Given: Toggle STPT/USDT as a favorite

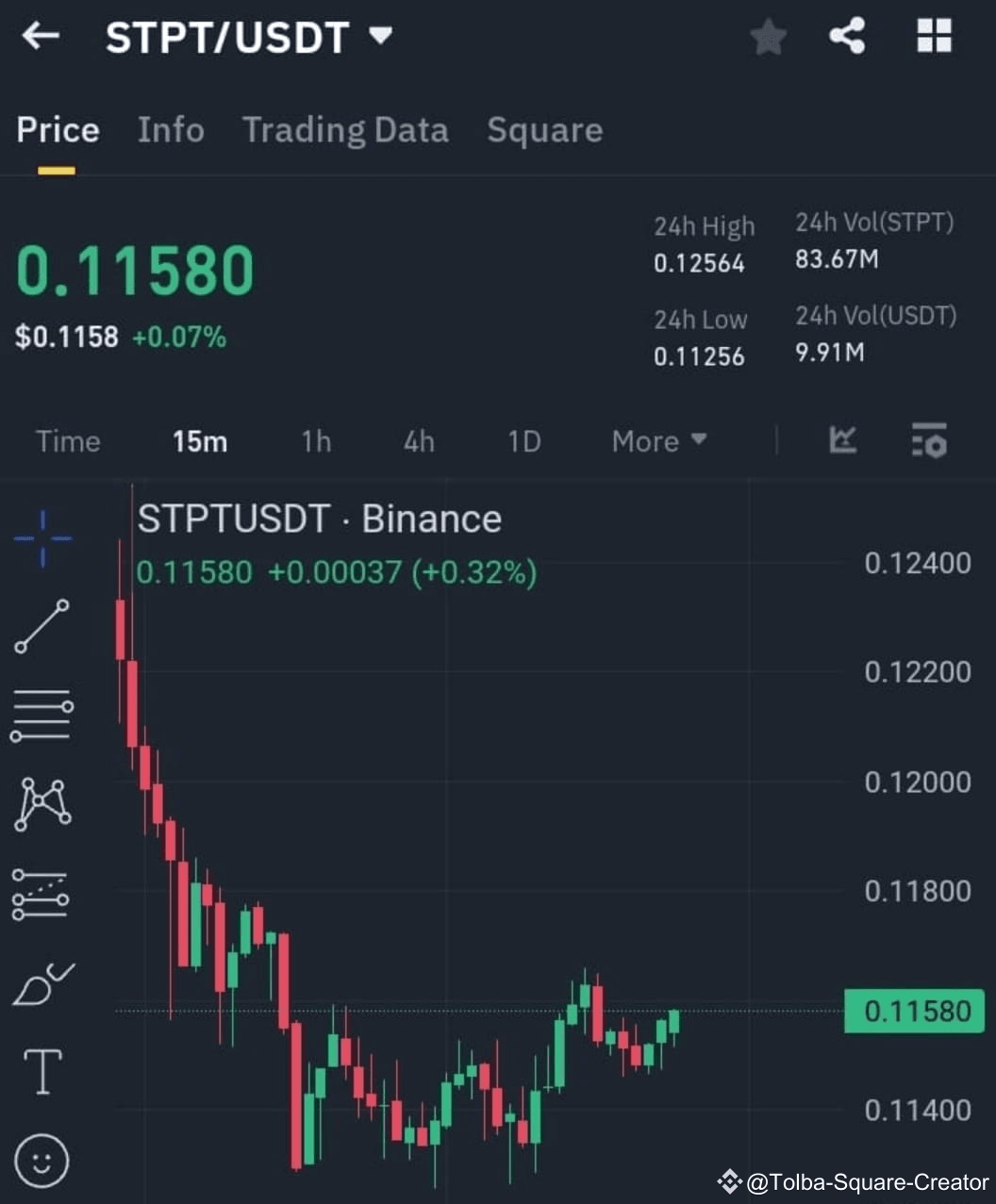Looking at the screenshot, I should pyautogui.click(x=769, y=37).
